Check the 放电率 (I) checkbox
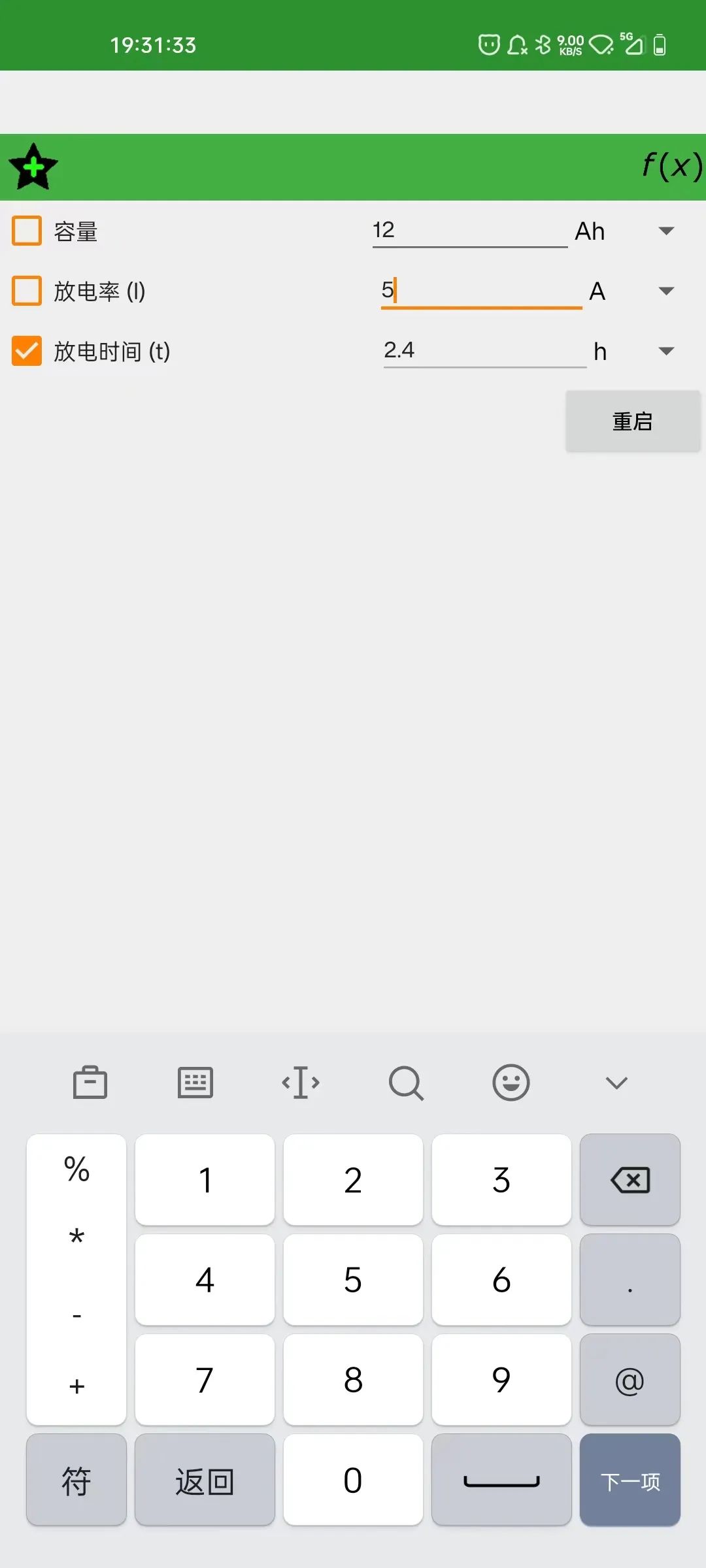The height and width of the screenshot is (1568, 706). (27, 291)
